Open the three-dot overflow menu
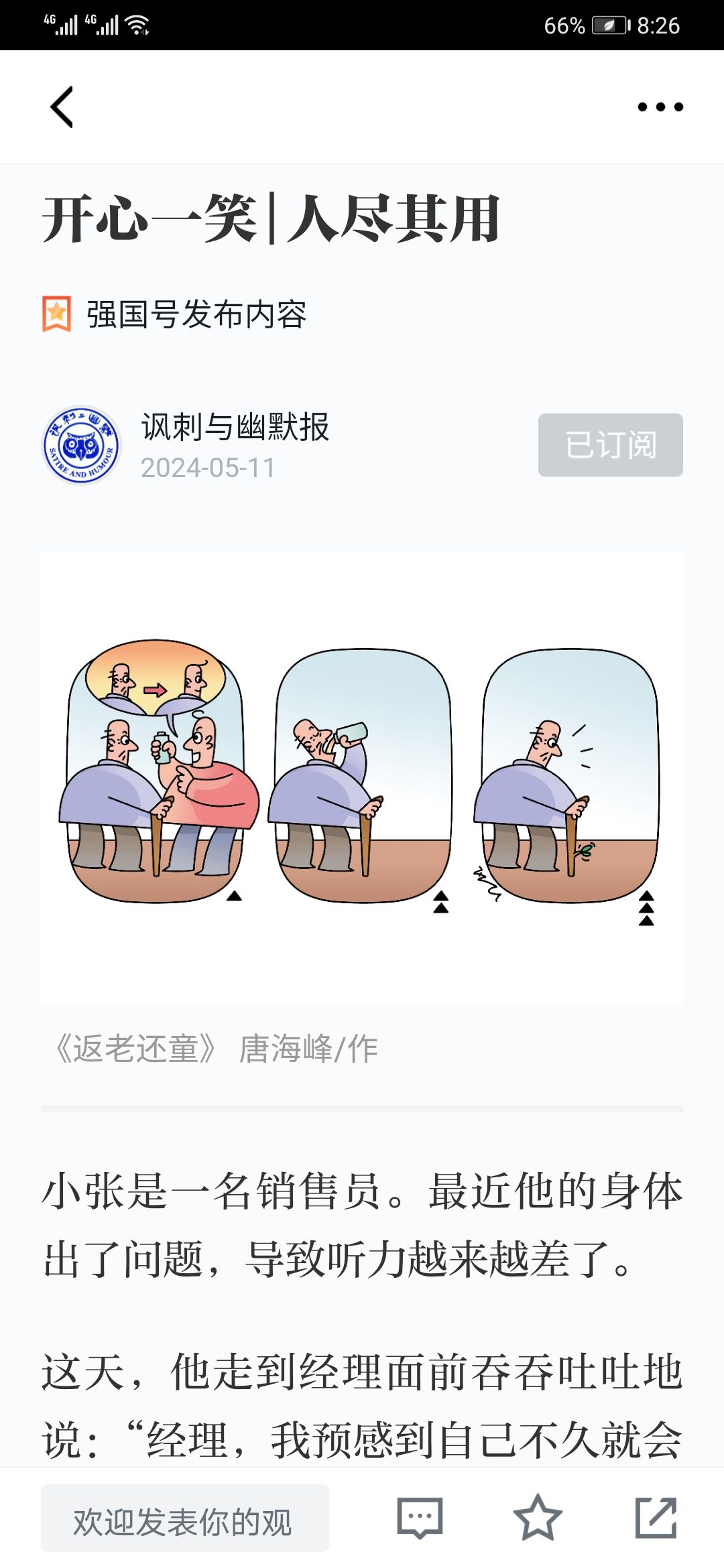Screen dimensions: 724x1568 click(x=660, y=107)
